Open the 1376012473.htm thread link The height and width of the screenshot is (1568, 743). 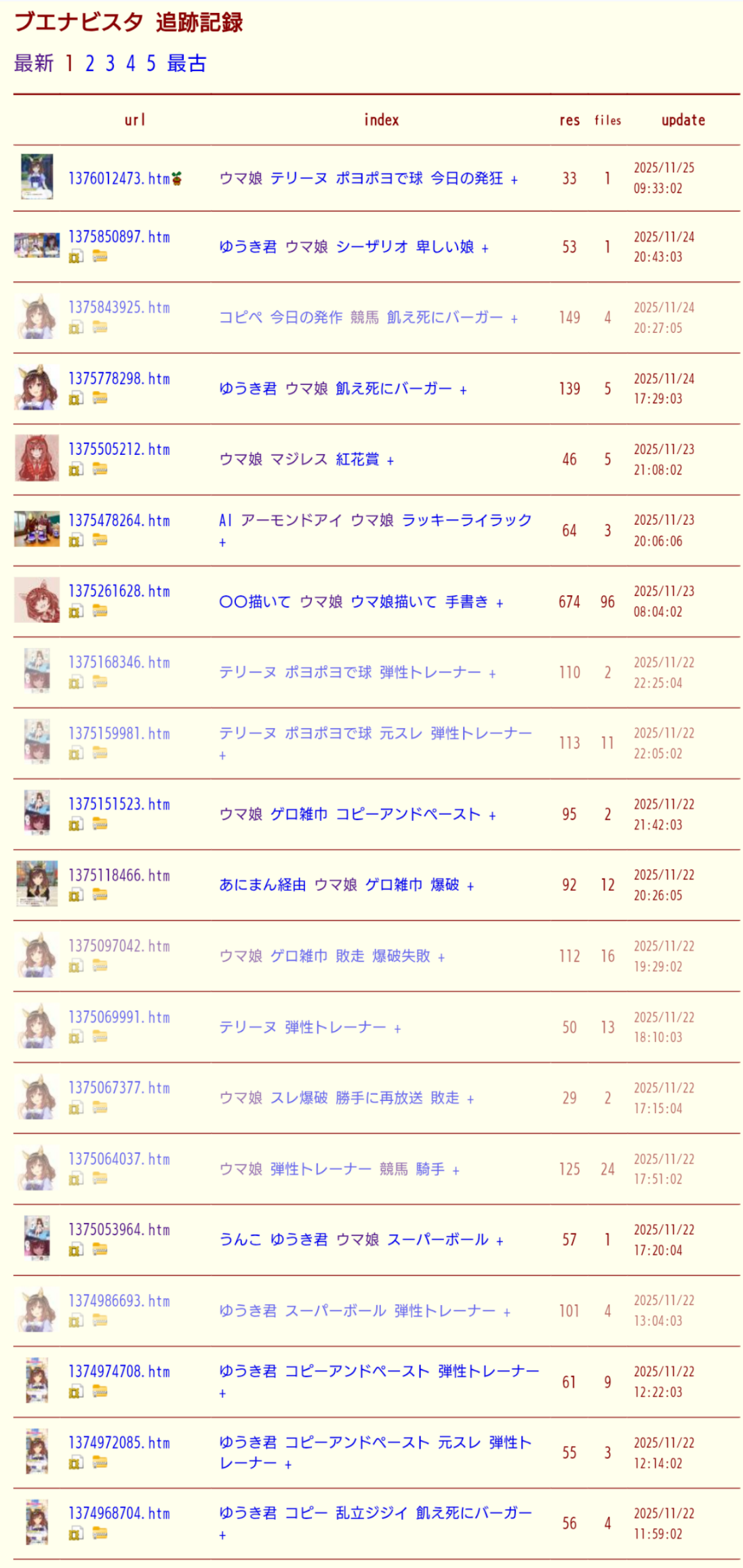pyautogui.click(x=119, y=179)
